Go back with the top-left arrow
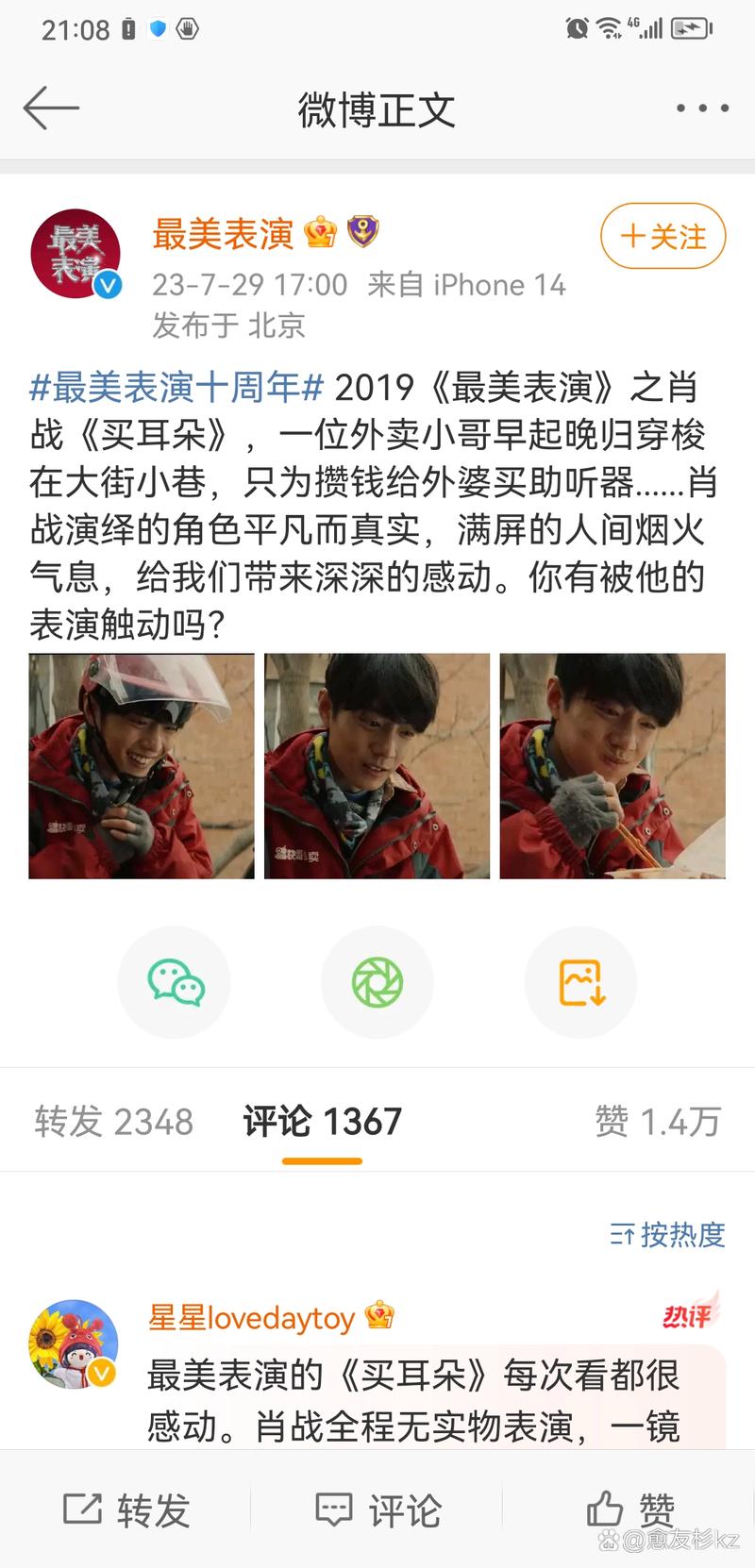Image resolution: width=755 pixels, height=1568 pixels. point(51,108)
